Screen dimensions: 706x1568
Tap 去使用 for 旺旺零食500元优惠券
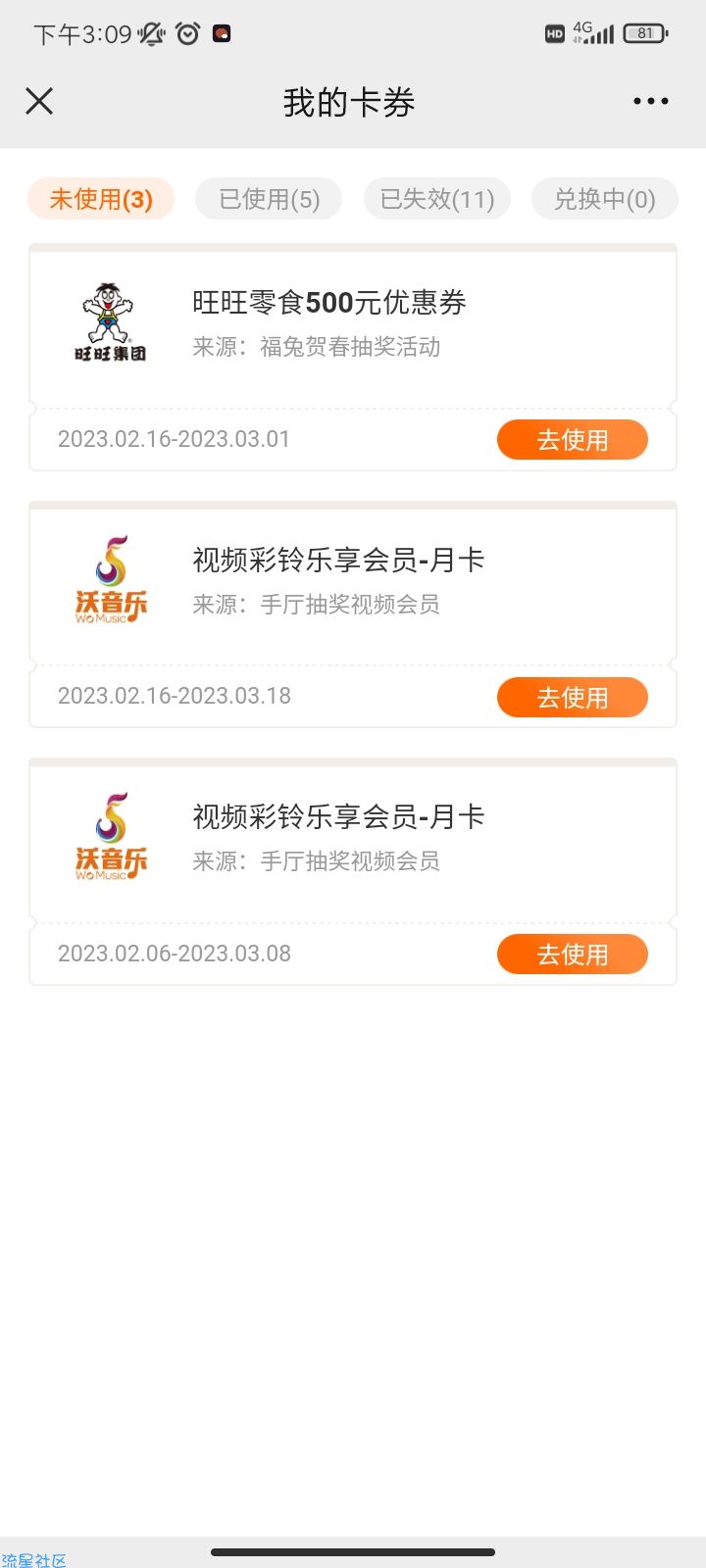(x=573, y=439)
